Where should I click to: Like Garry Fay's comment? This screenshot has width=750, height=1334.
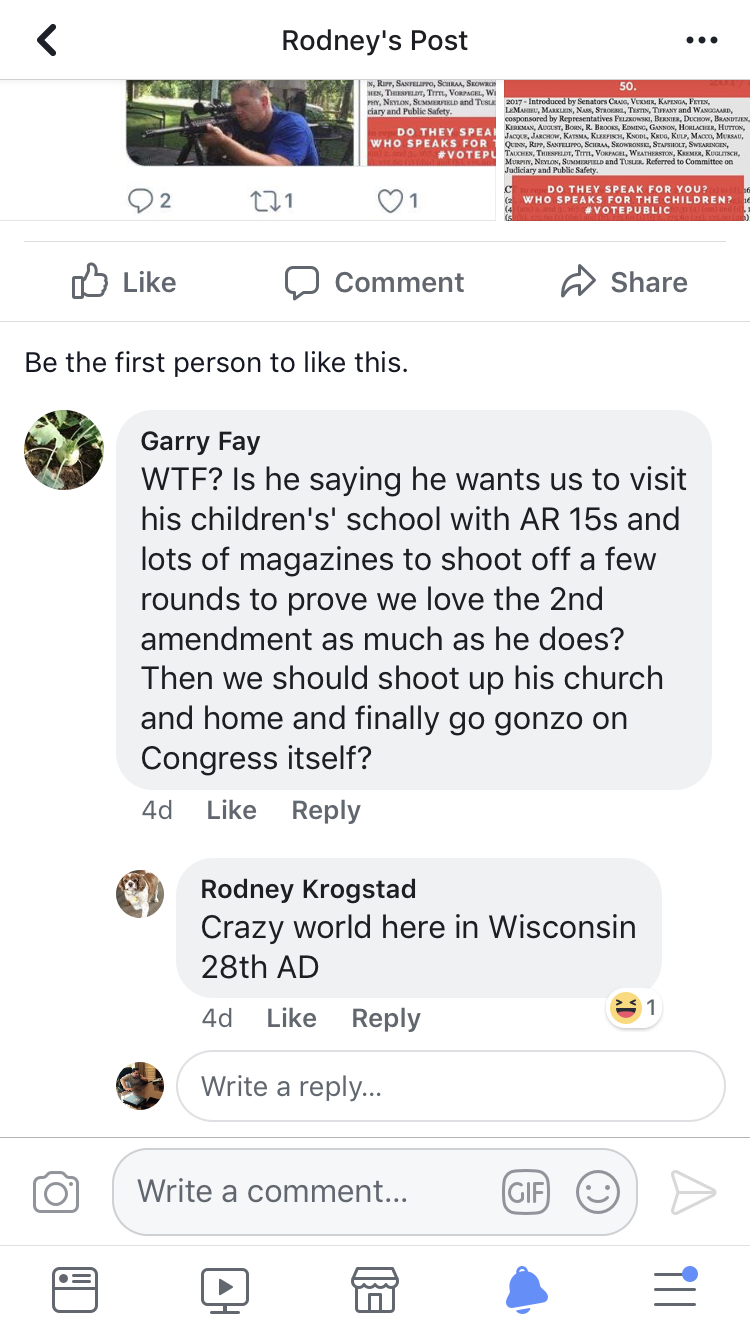pyautogui.click(x=231, y=810)
